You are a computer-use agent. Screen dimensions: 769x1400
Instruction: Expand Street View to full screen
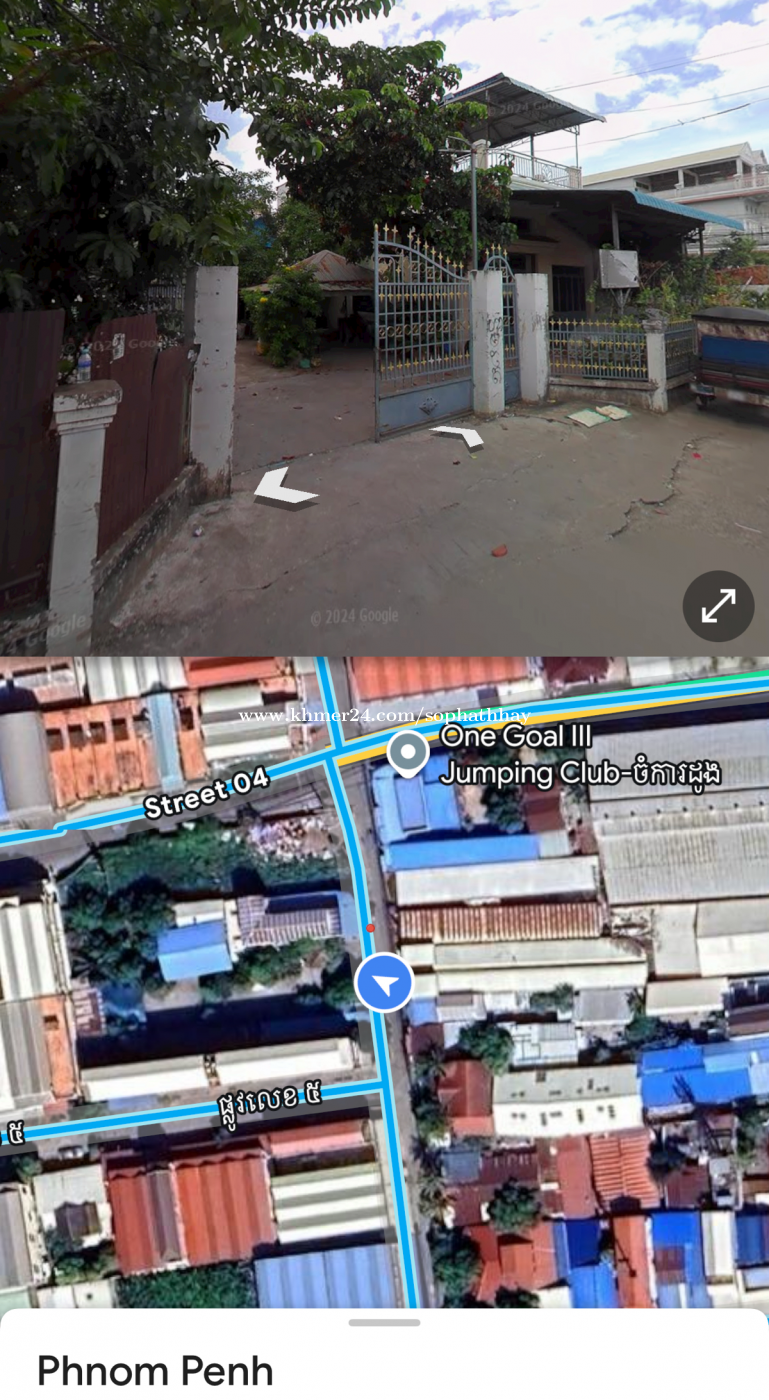click(718, 606)
